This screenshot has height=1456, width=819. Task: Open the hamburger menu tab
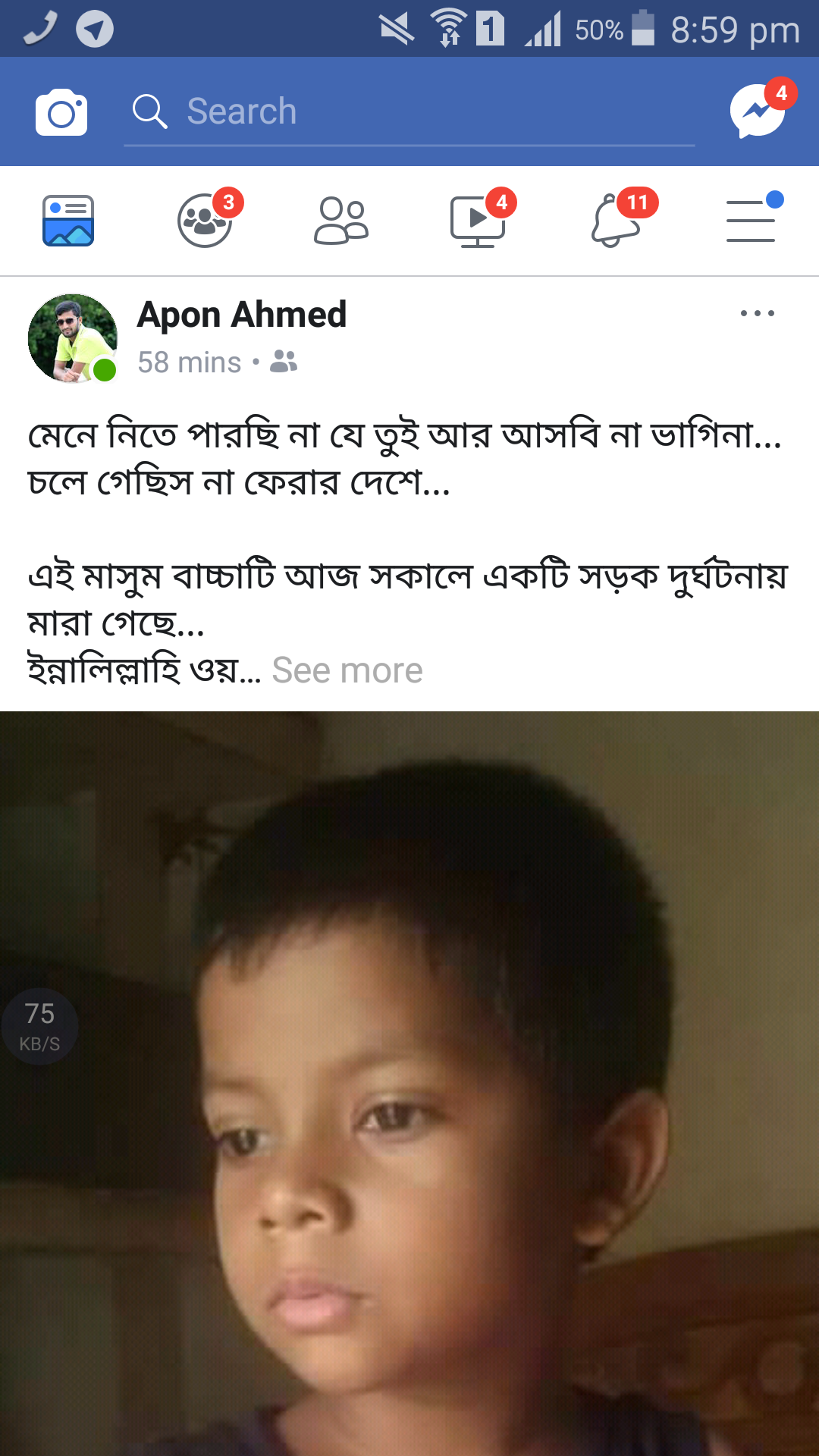pyautogui.click(x=751, y=221)
